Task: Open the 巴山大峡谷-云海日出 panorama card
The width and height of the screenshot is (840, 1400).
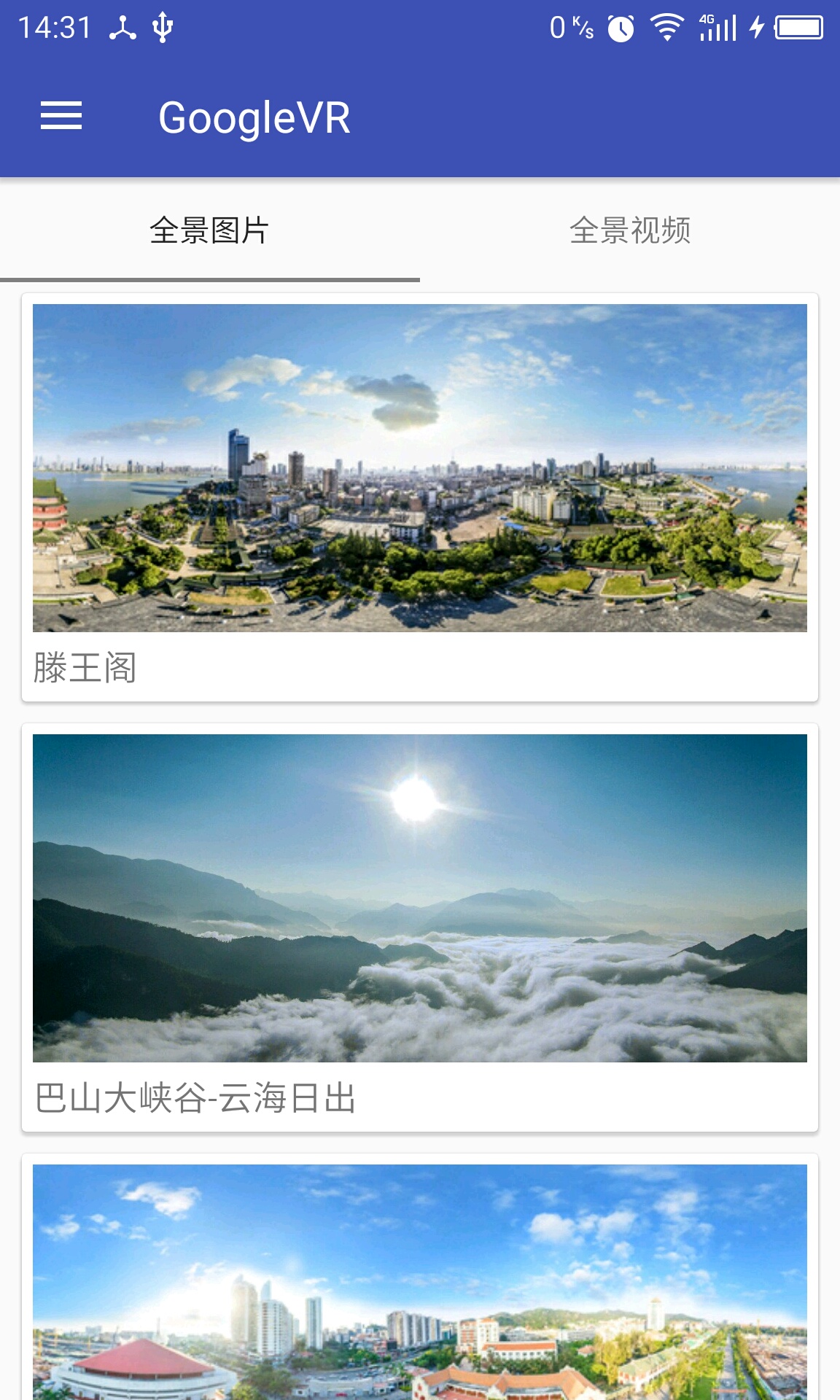Action: click(420, 927)
